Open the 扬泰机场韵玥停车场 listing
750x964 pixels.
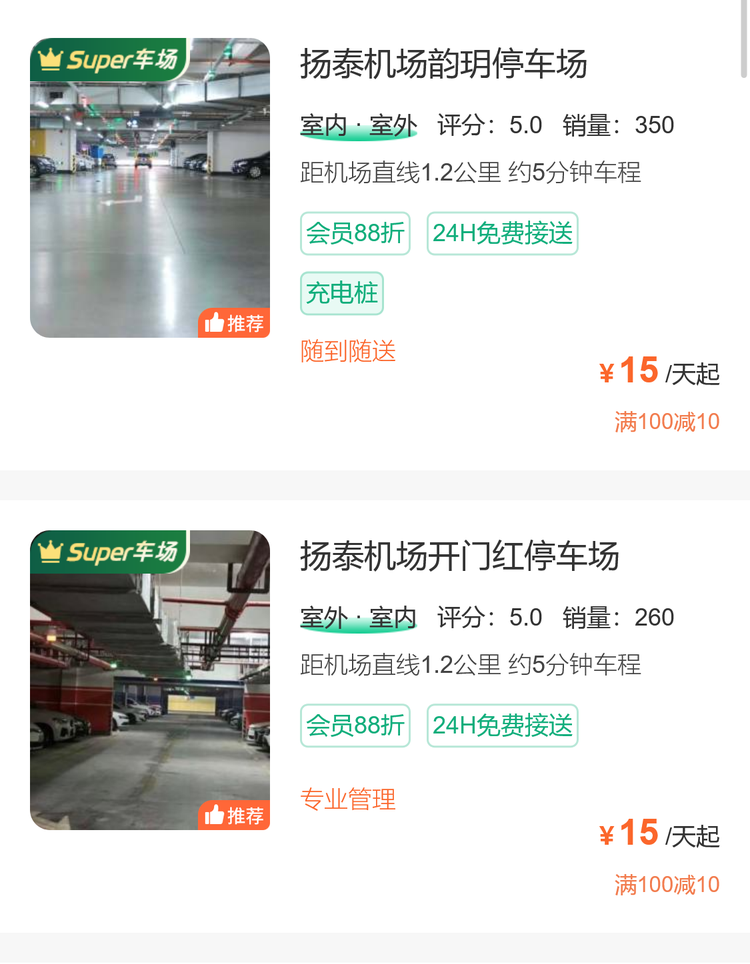pyautogui.click(x=443, y=64)
